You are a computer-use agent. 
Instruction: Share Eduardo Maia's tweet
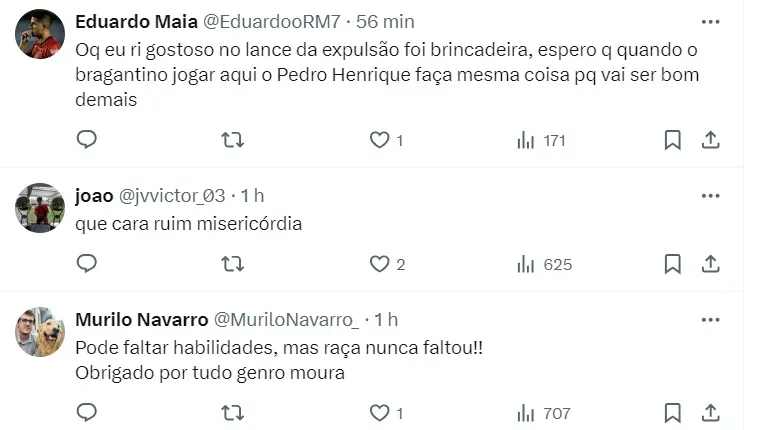click(x=710, y=140)
